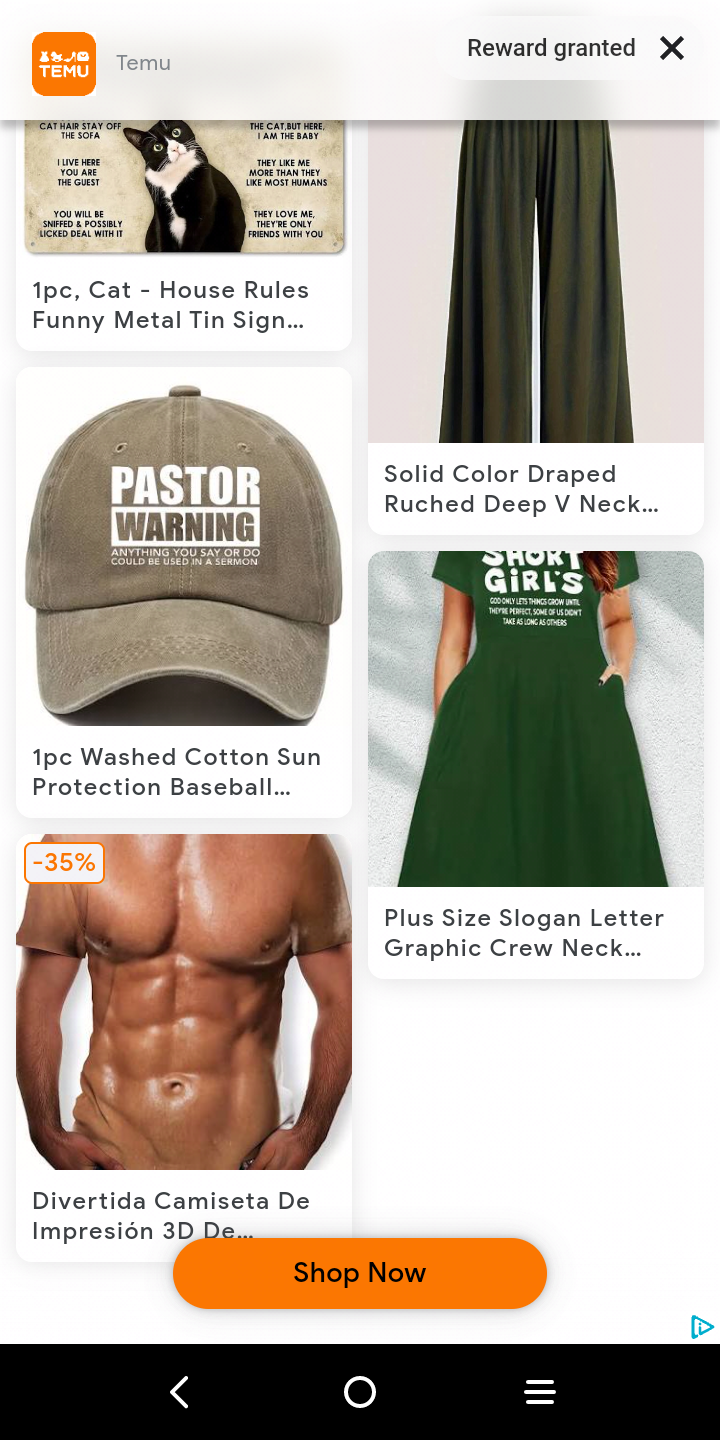Close the Temu reward ad
This screenshot has width=720, height=1440.
coord(672,48)
